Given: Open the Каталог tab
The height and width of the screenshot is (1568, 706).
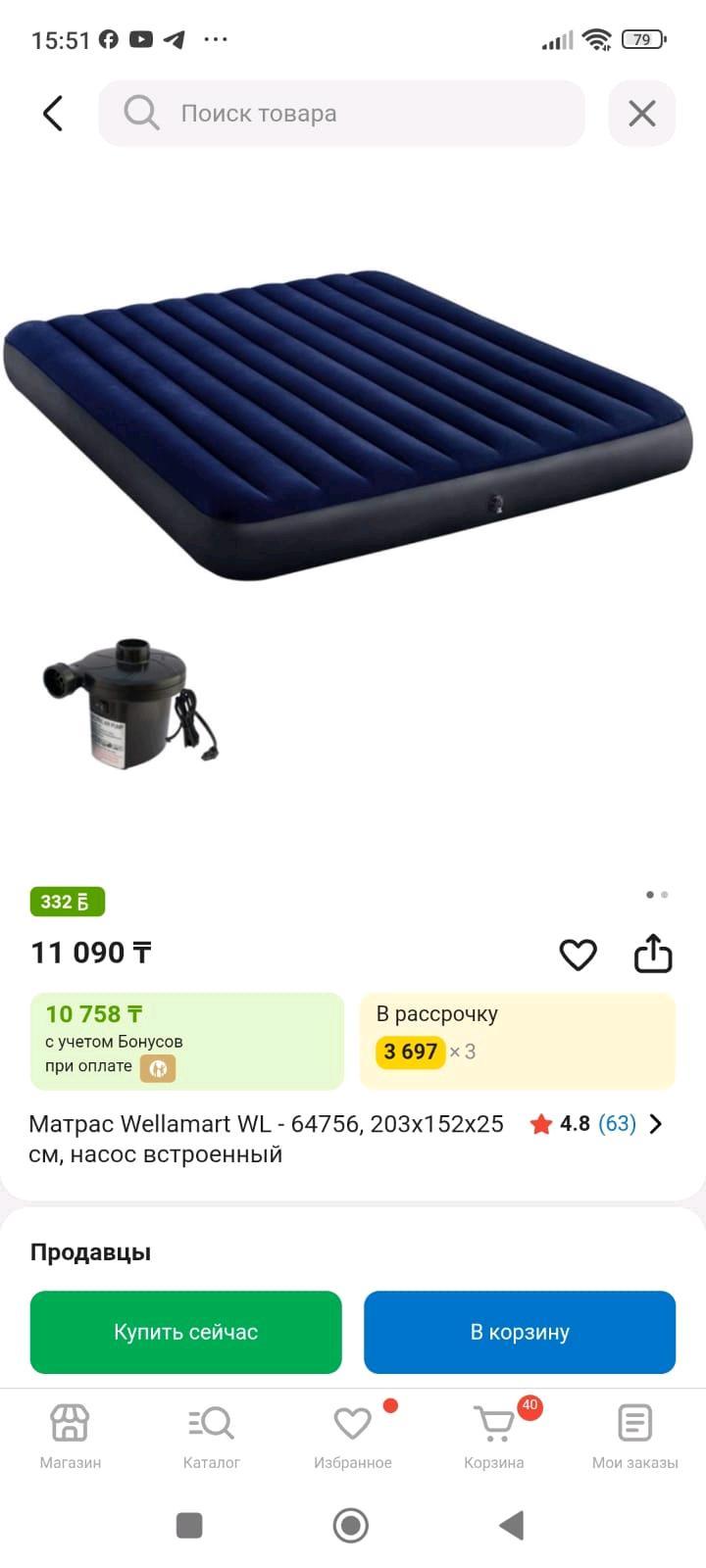Looking at the screenshot, I should pyautogui.click(x=212, y=1436).
